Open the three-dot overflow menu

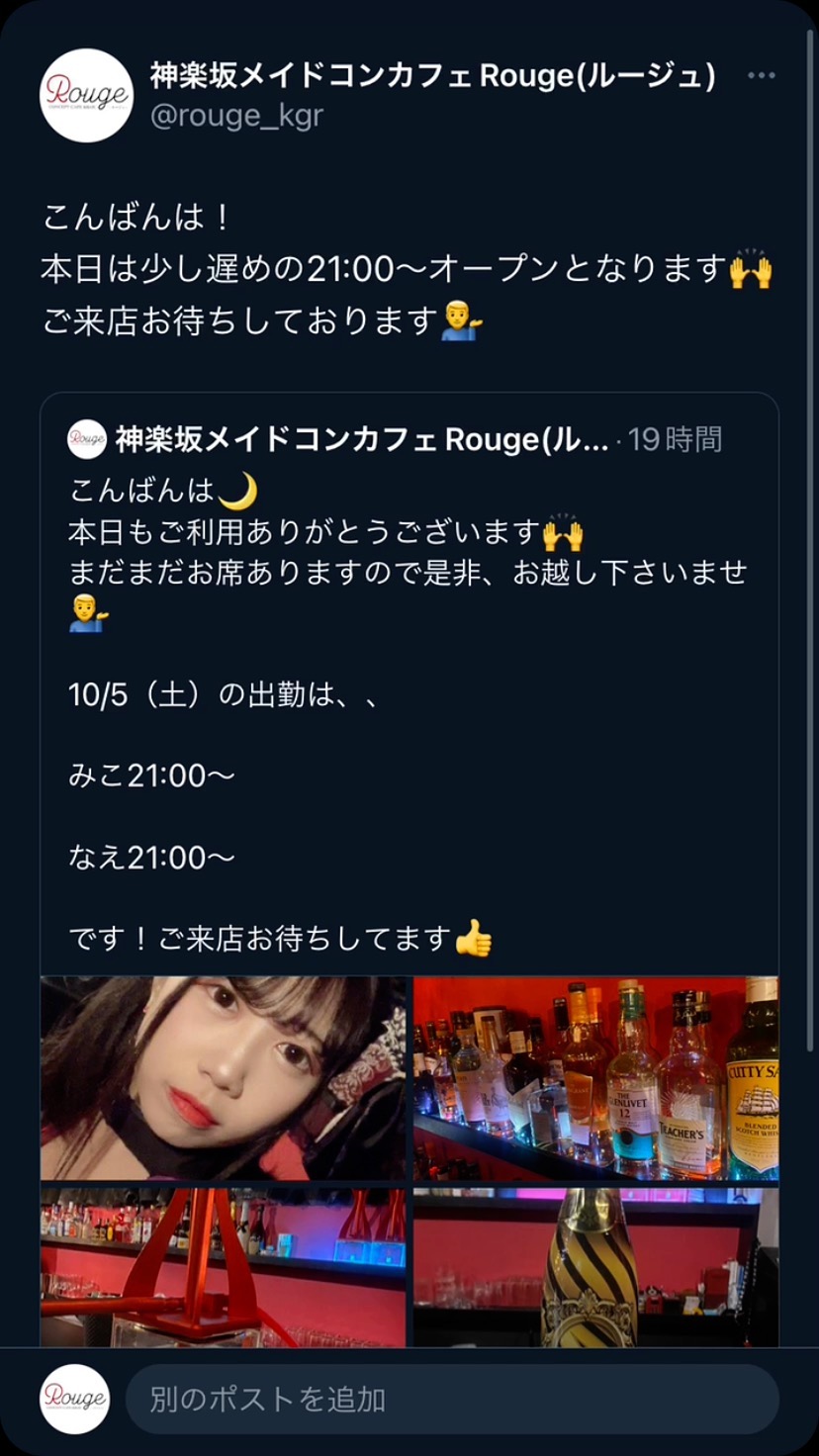tap(761, 76)
